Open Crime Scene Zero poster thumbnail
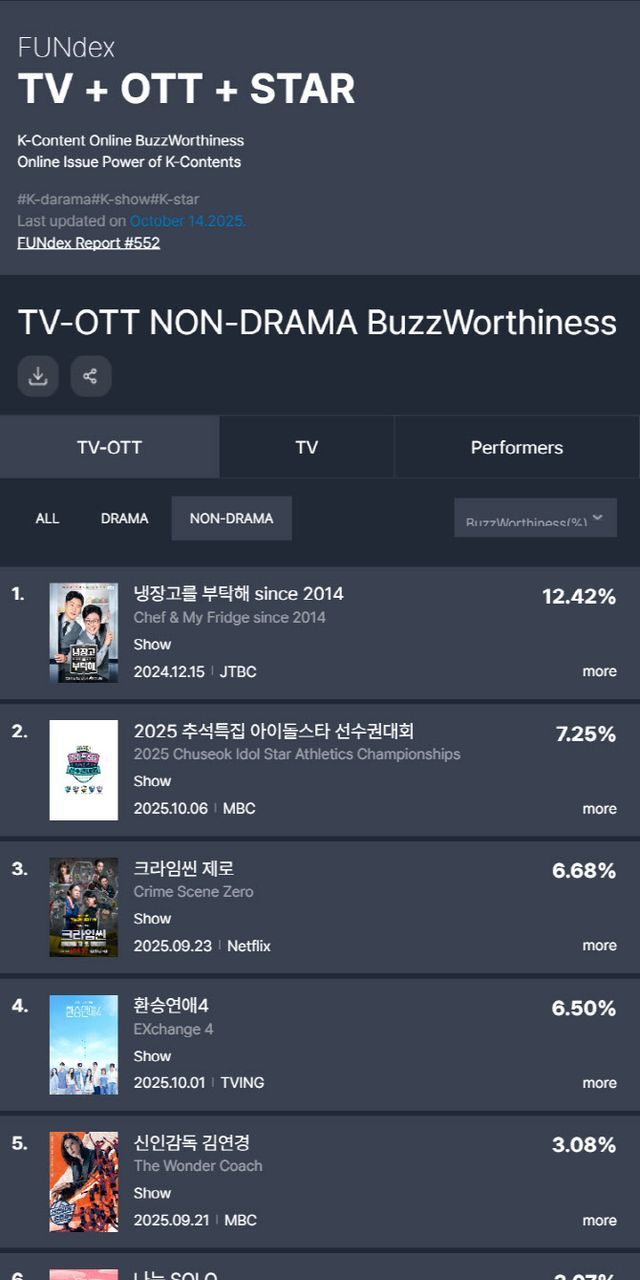640x1280 pixels. pyautogui.click(x=84, y=907)
